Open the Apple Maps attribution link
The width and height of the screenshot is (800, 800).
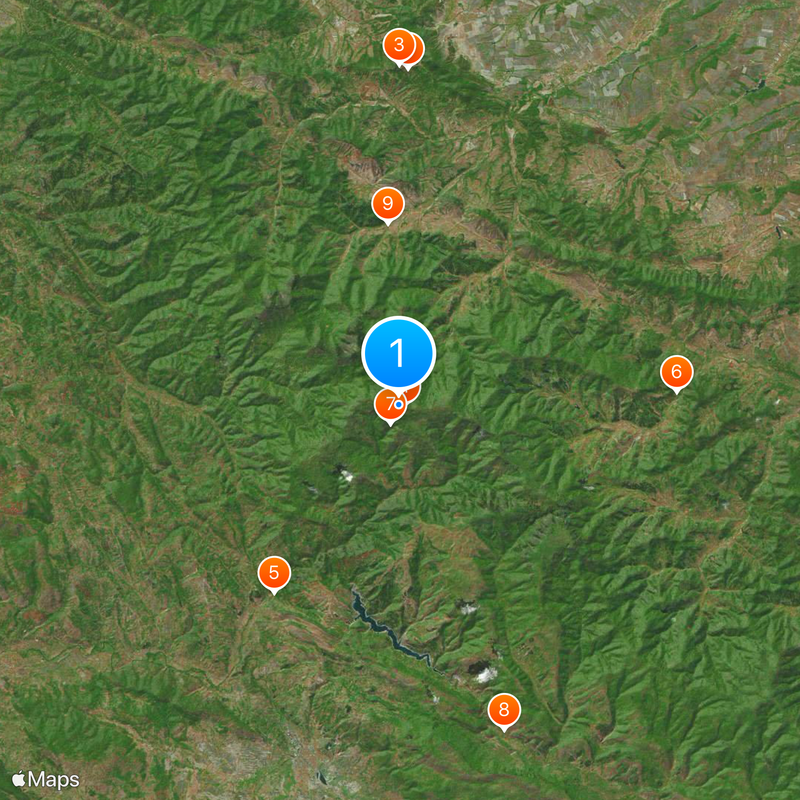click(x=45, y=779)
